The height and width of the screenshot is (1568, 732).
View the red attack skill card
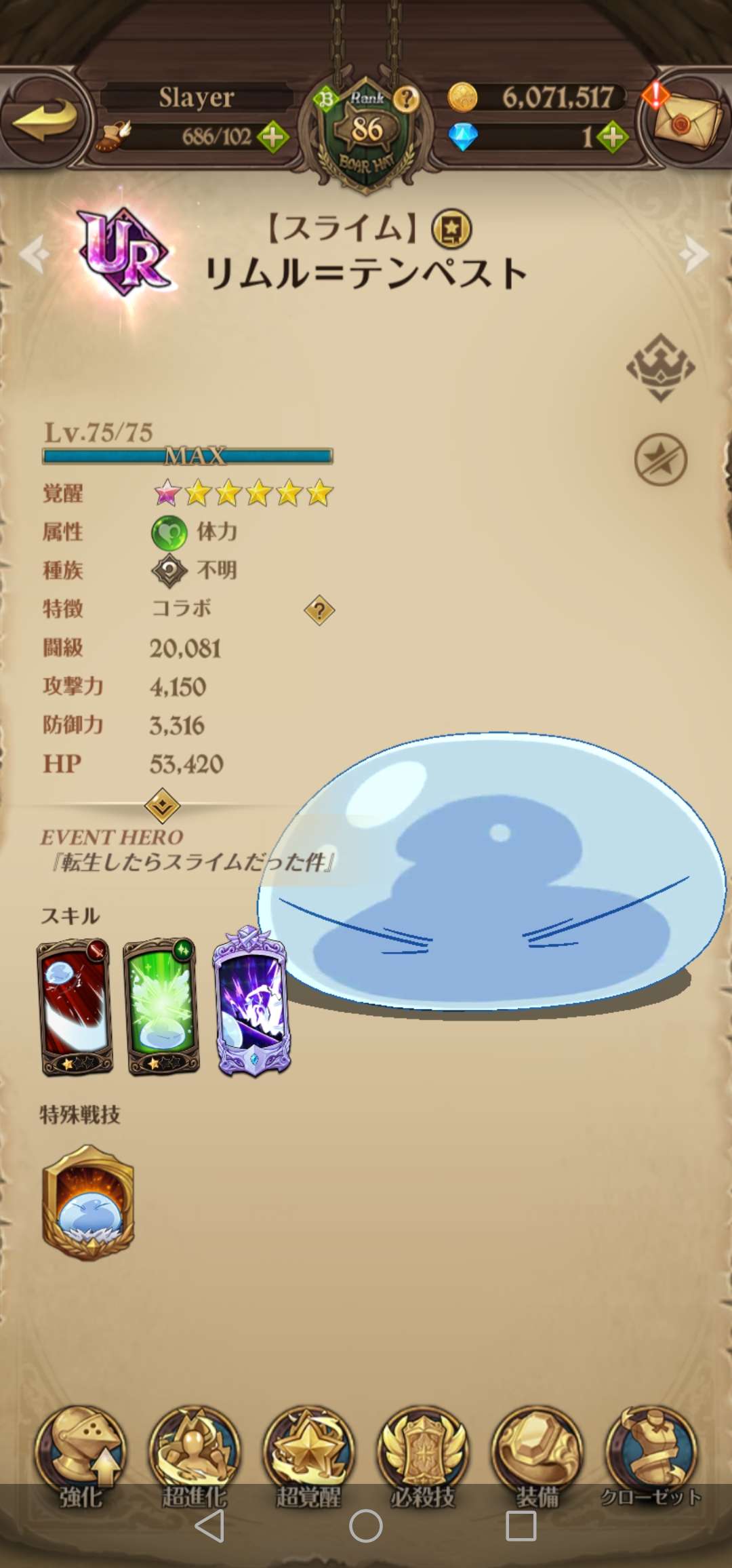75,1006
